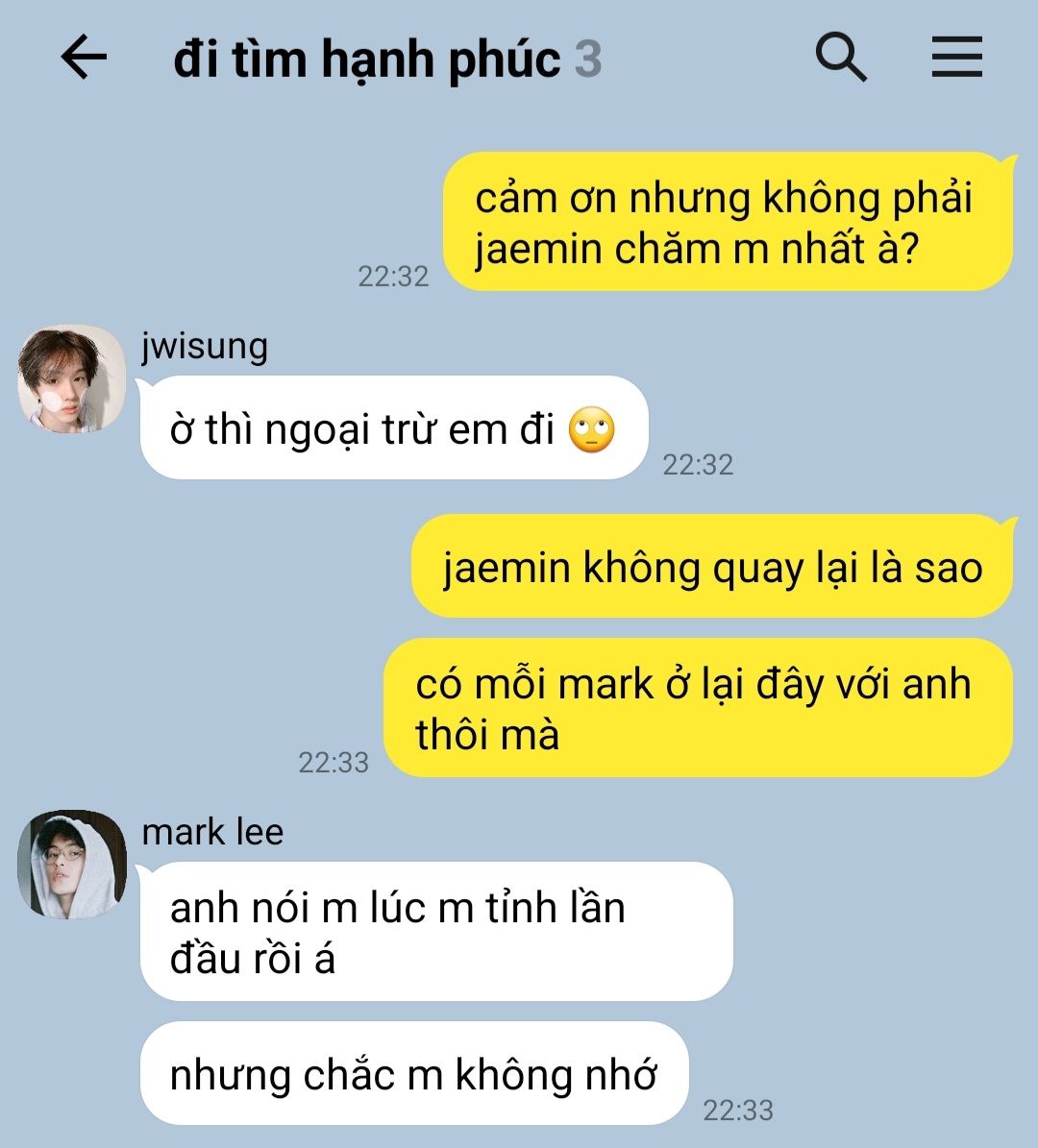Open the chat room hamburger menu
1038x1148 pixels.
[x=956, y=58]
